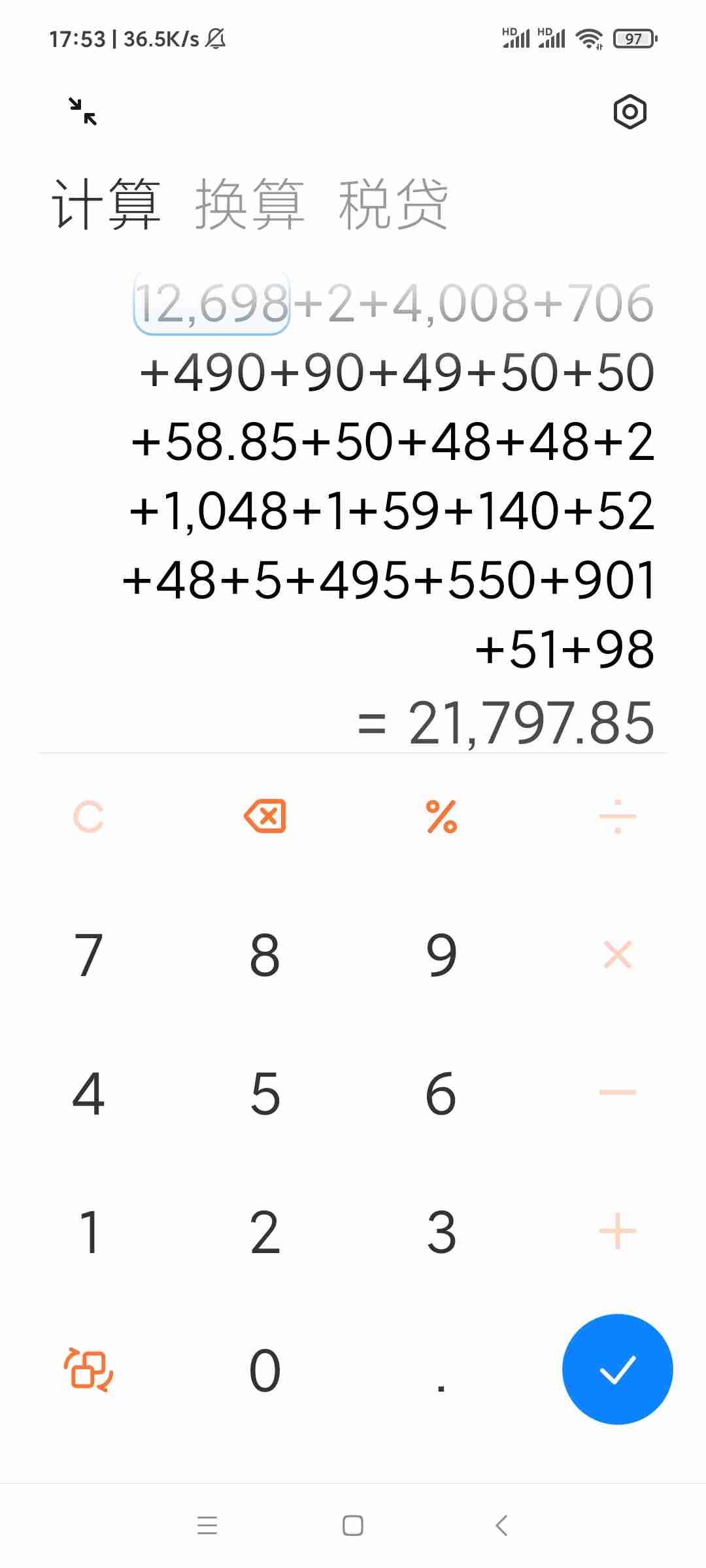Screen dimensions: 706x1568
Task: Enter the digit 5
Action: click(265, 1093)
